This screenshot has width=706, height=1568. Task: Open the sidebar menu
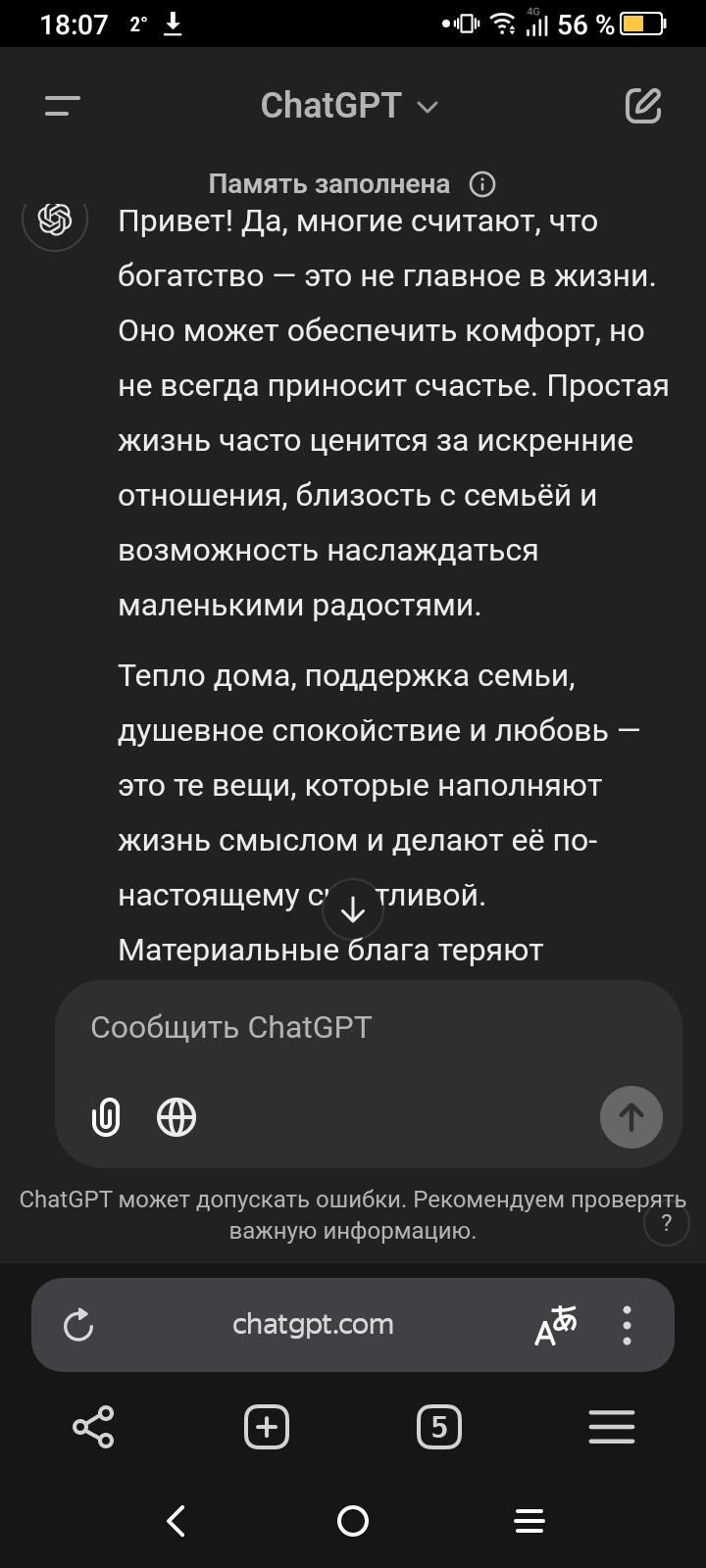pos(63,106)
